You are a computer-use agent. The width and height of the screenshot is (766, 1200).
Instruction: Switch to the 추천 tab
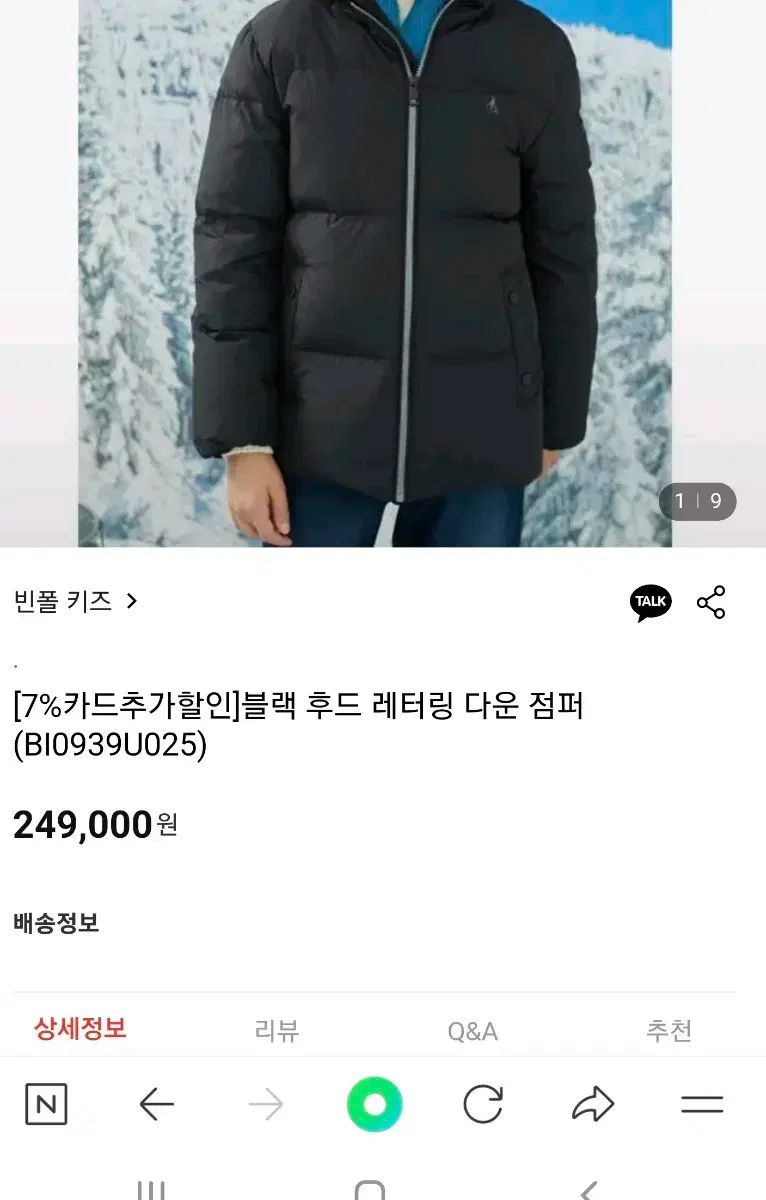pos(668,1030)
